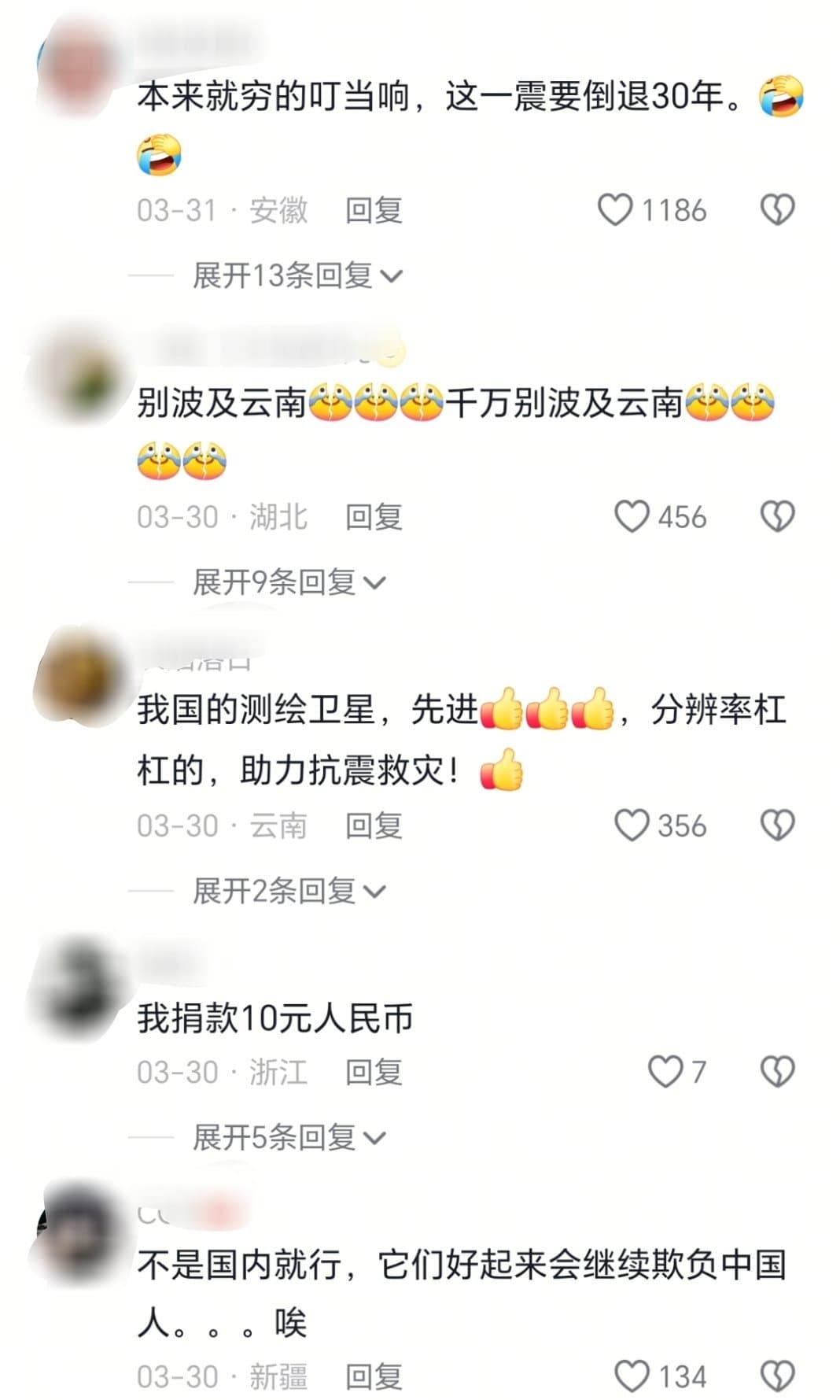The width and height of the screenshot is (840, 1400).
Task: Reply to the 安徽 comment
Action: click(x=374, y=210)
